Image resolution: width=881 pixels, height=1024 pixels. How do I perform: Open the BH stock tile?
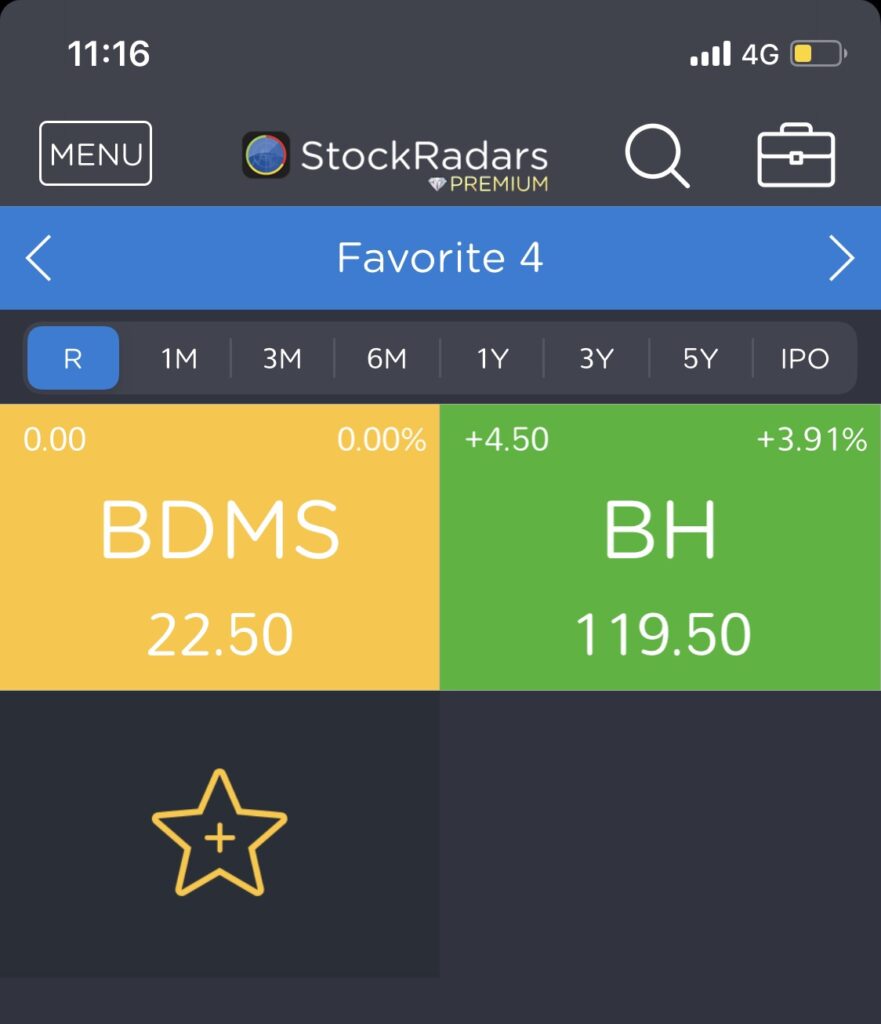click(x=660, y=547)
